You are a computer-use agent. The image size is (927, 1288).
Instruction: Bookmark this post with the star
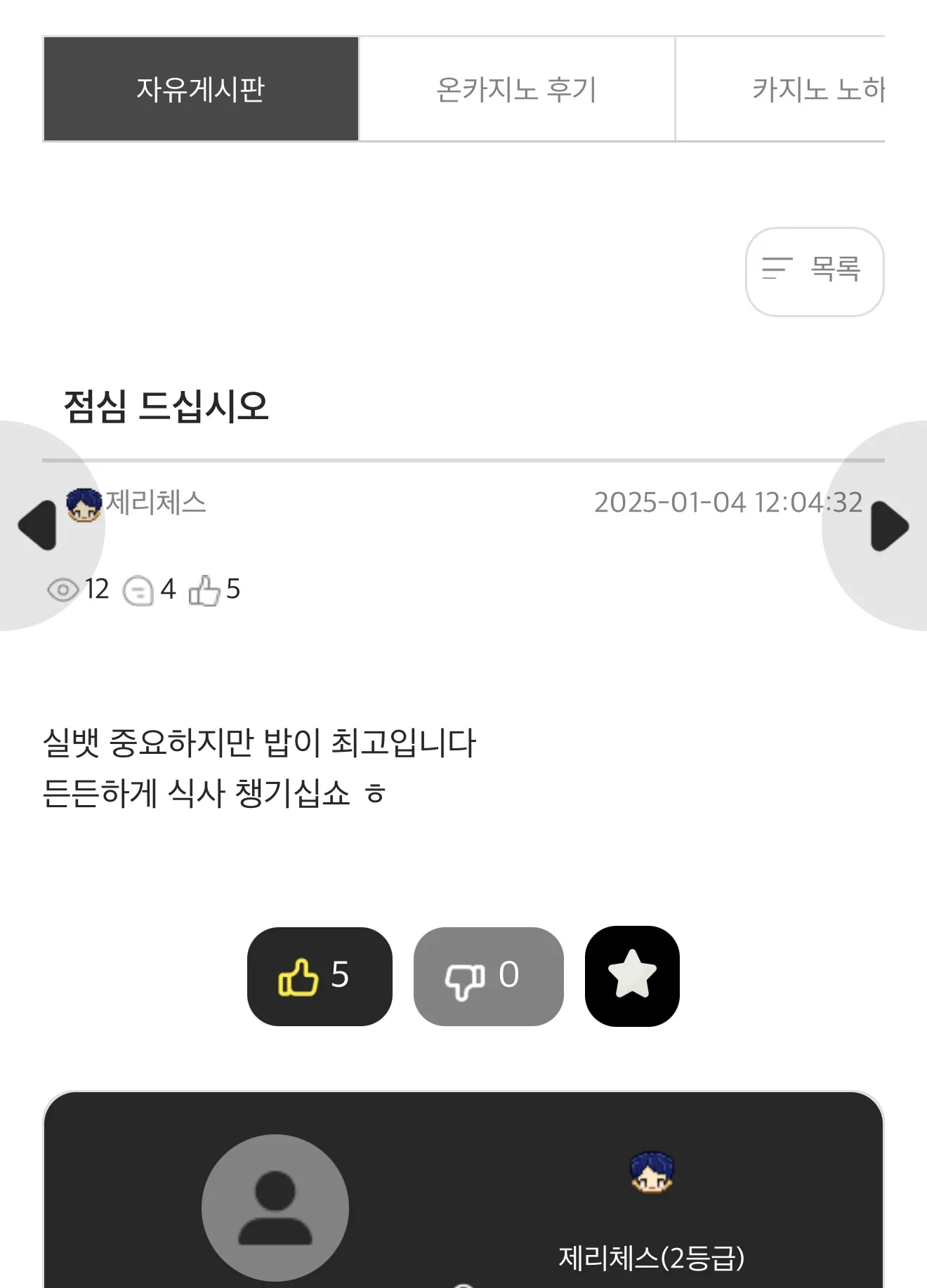[632, 976]
